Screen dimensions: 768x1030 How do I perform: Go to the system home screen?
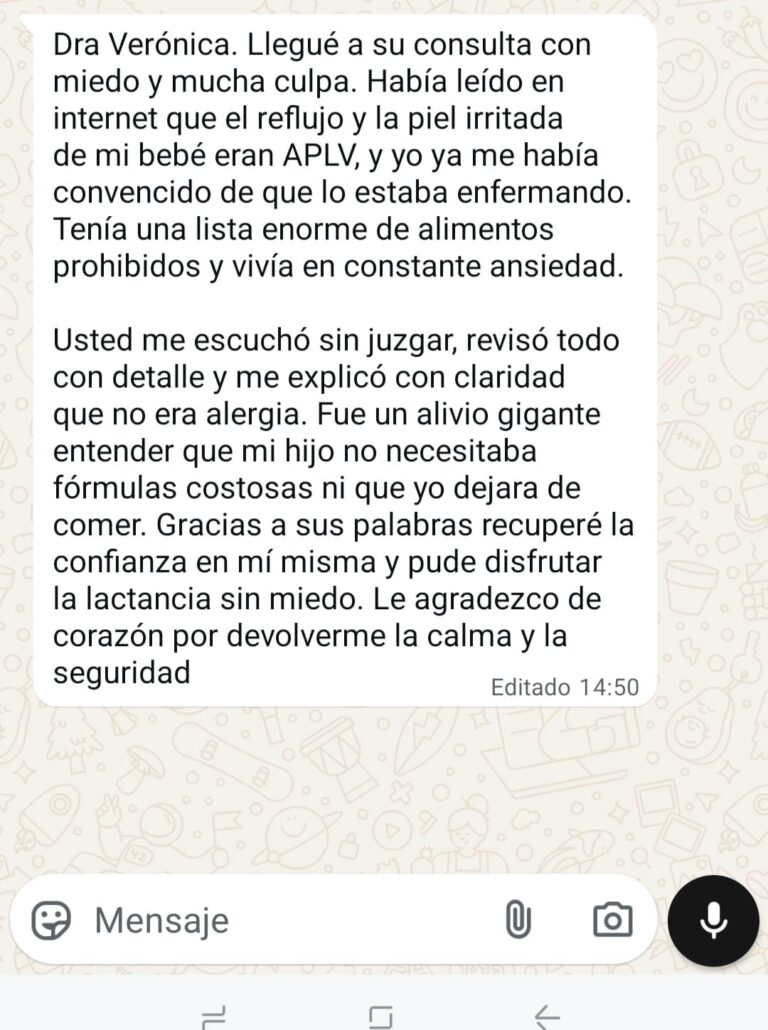[380, 1016]
